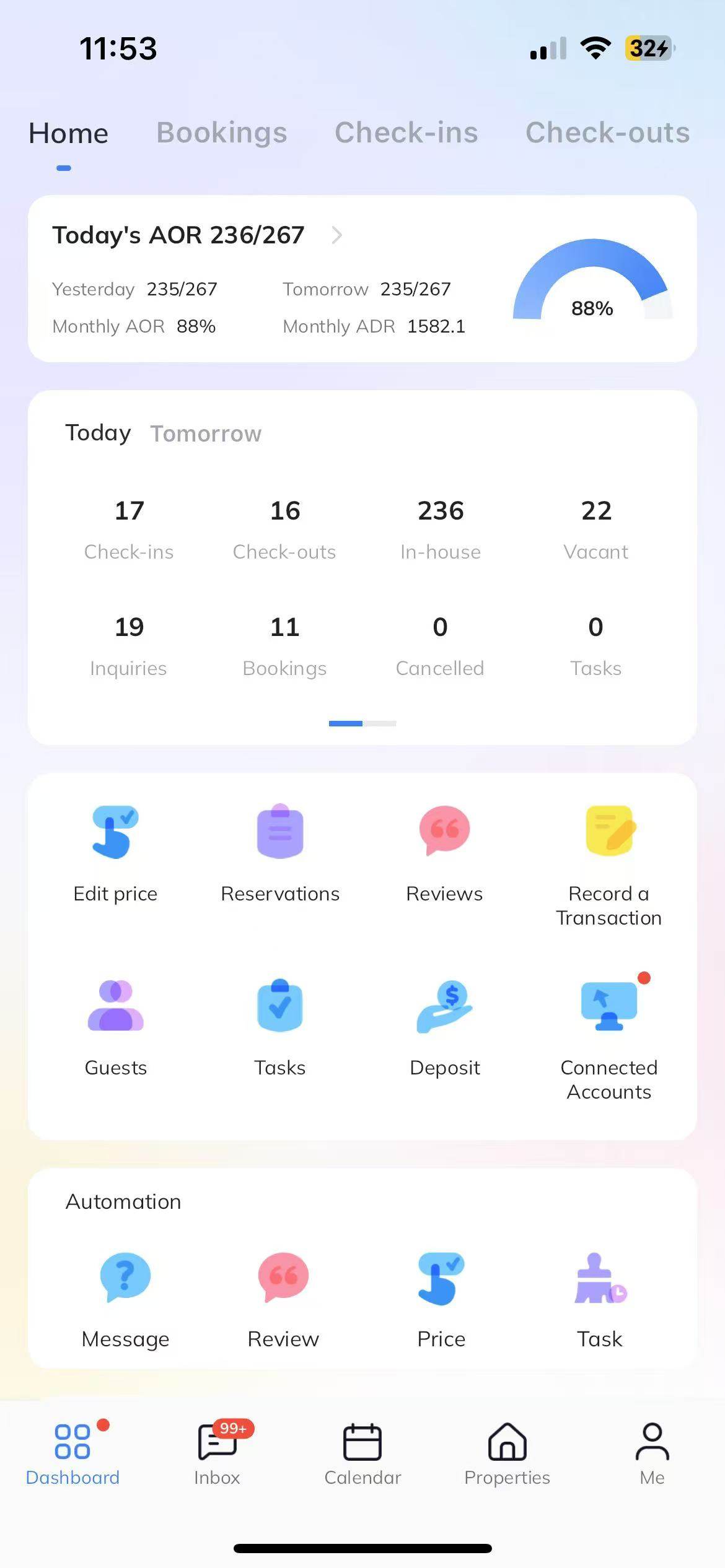The height and width of the screenshot is (1568, 725).
Task: Expand Today's AOR details chevron
Action: pyautogui.click(x=336, y=235)
